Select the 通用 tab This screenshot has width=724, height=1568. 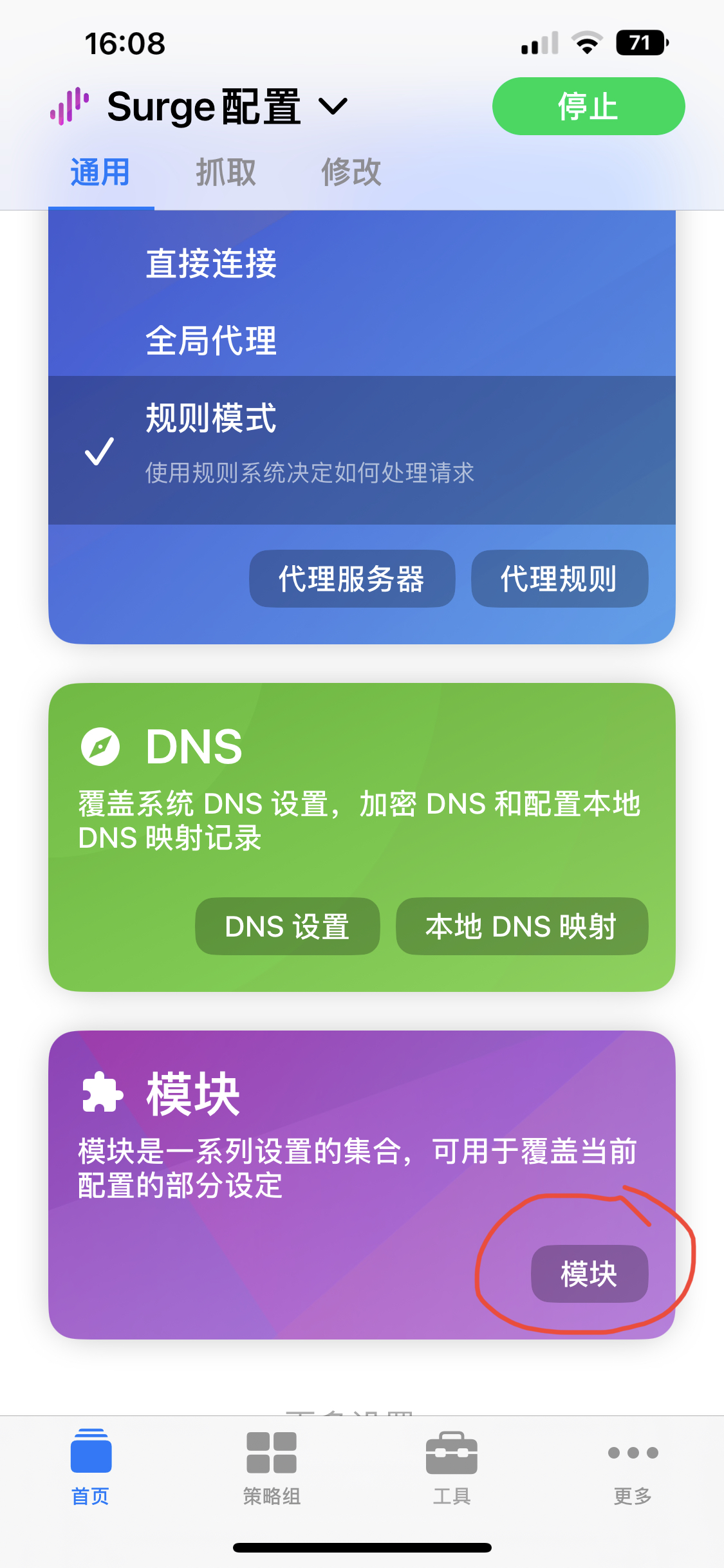[100, 173]
